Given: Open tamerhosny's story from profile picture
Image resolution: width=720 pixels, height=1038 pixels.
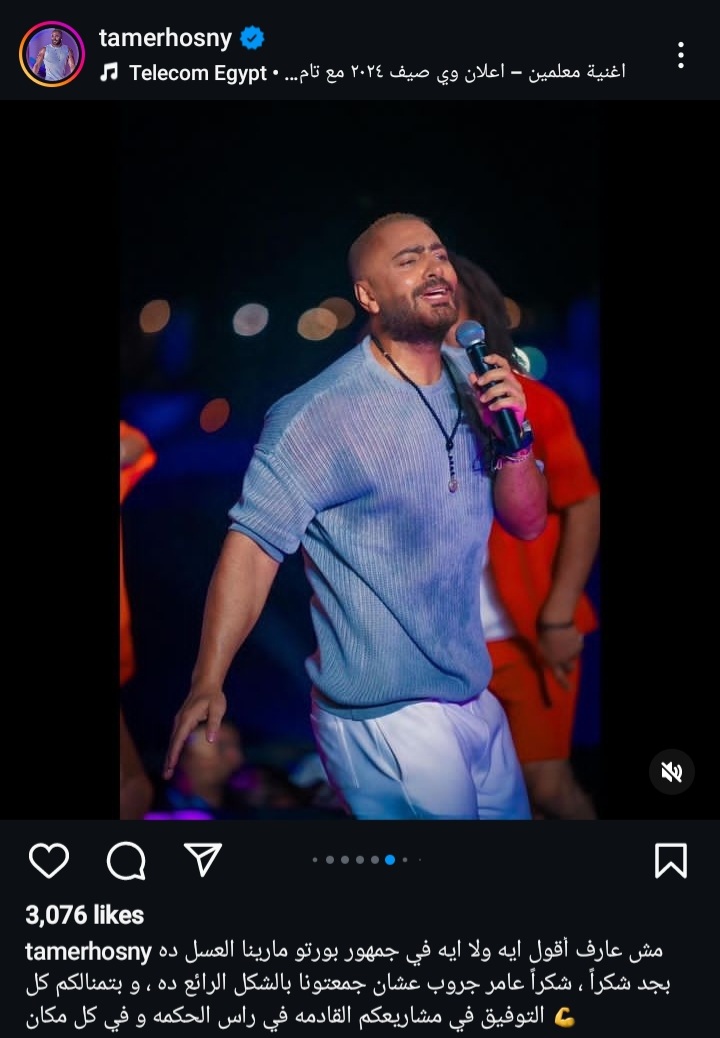Looking at the screenshot, I should pyautogui.click(x=52, y=54).
